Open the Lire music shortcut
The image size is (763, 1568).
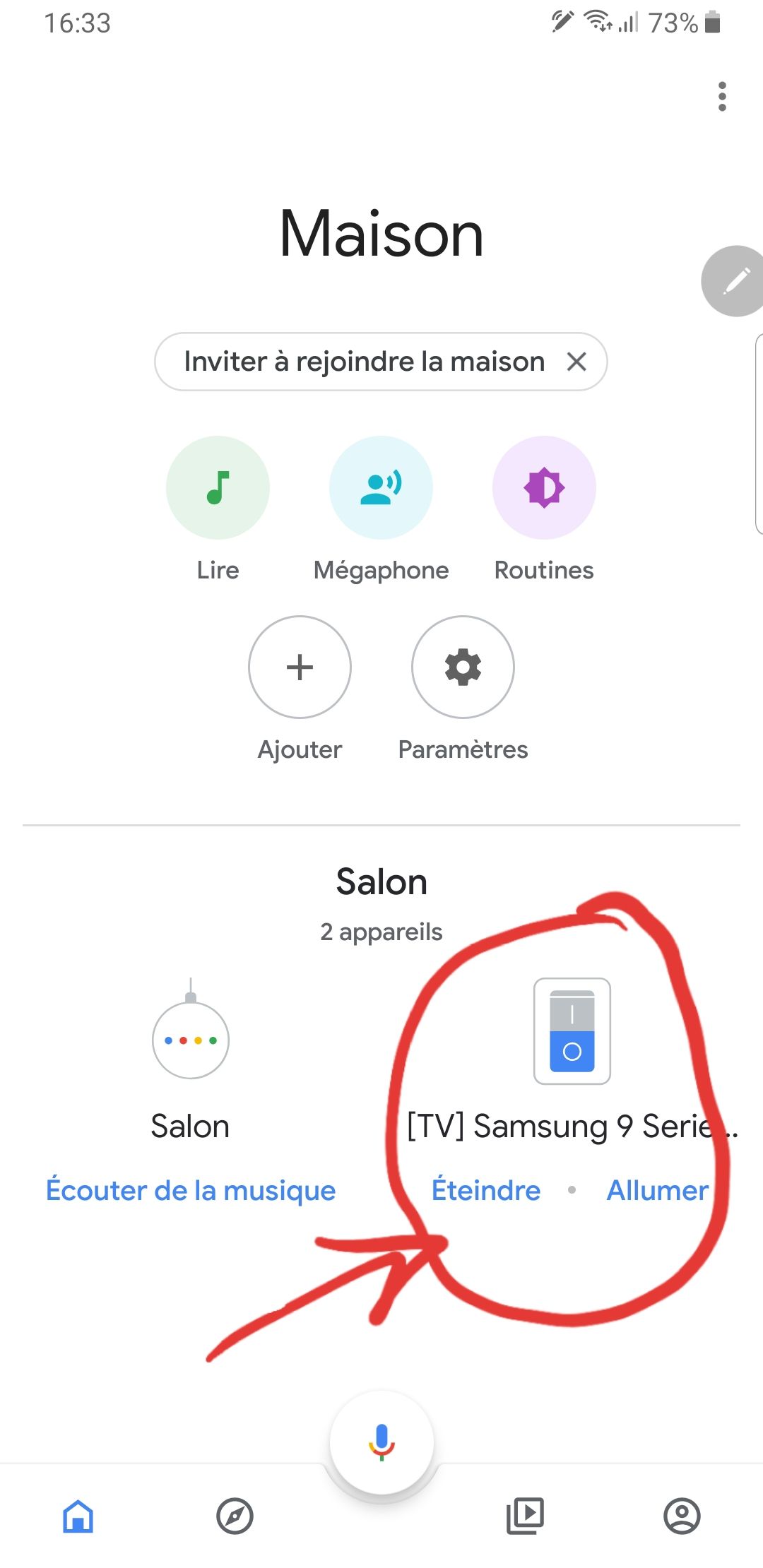point(218,487)
